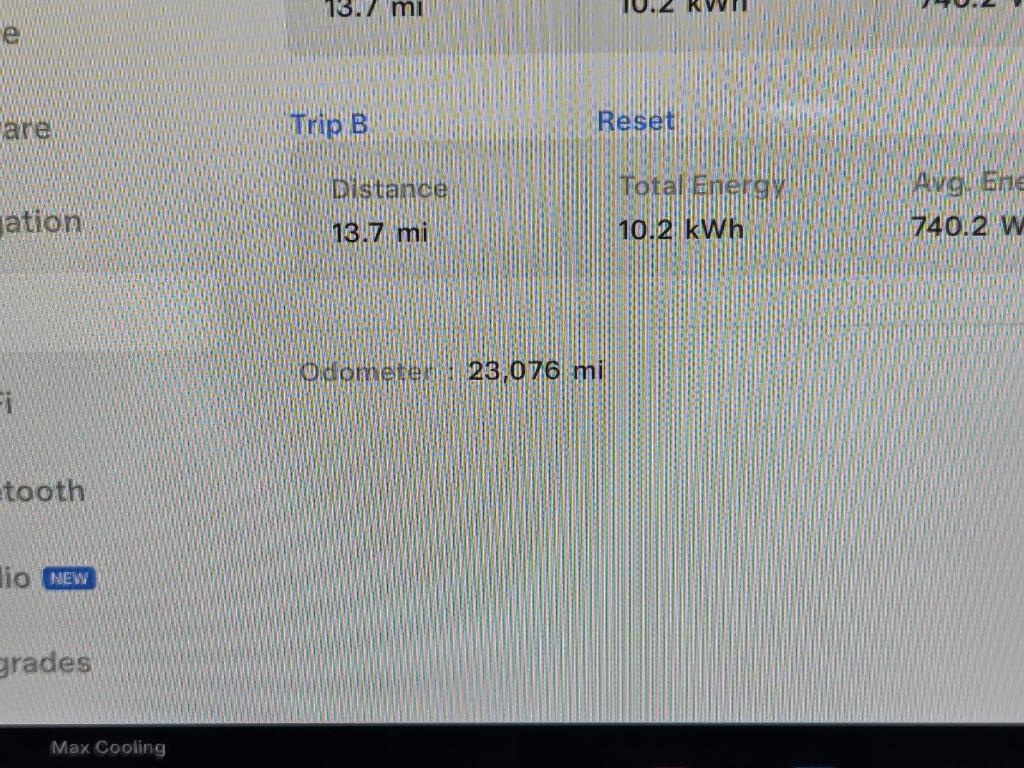Open the Software menu row

click(26, 129)
